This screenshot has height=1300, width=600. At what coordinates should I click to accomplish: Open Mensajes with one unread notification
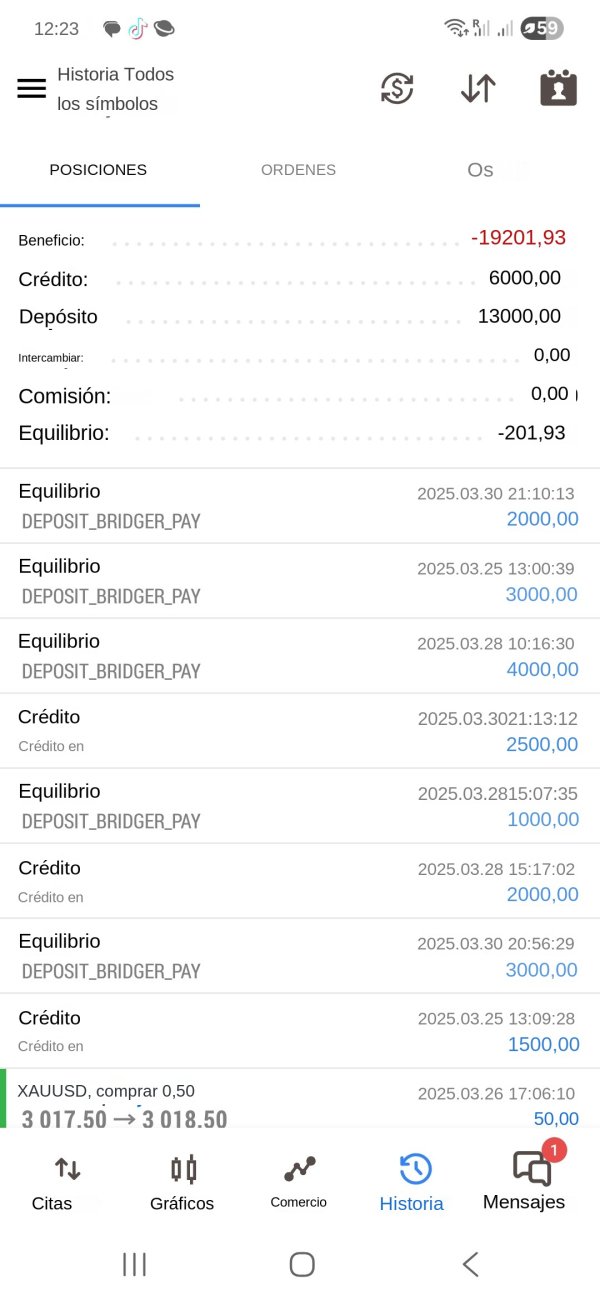coord(524,1180)
